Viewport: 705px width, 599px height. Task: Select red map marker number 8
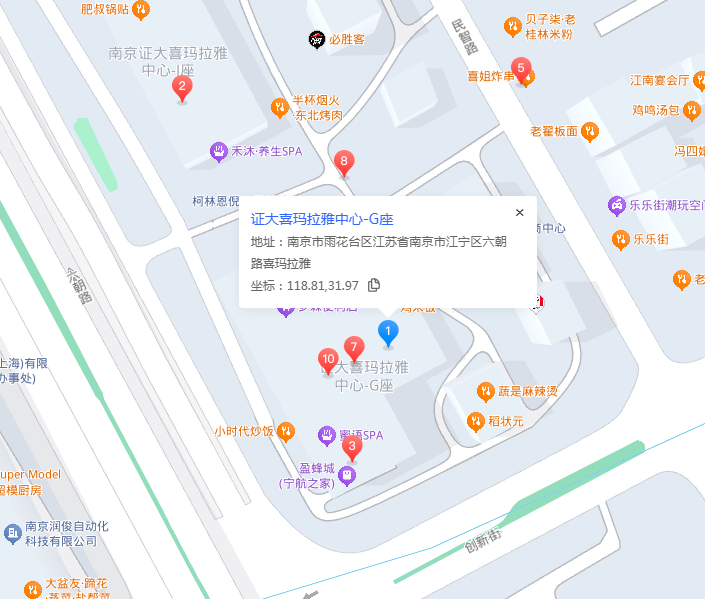tap(344, 162)
